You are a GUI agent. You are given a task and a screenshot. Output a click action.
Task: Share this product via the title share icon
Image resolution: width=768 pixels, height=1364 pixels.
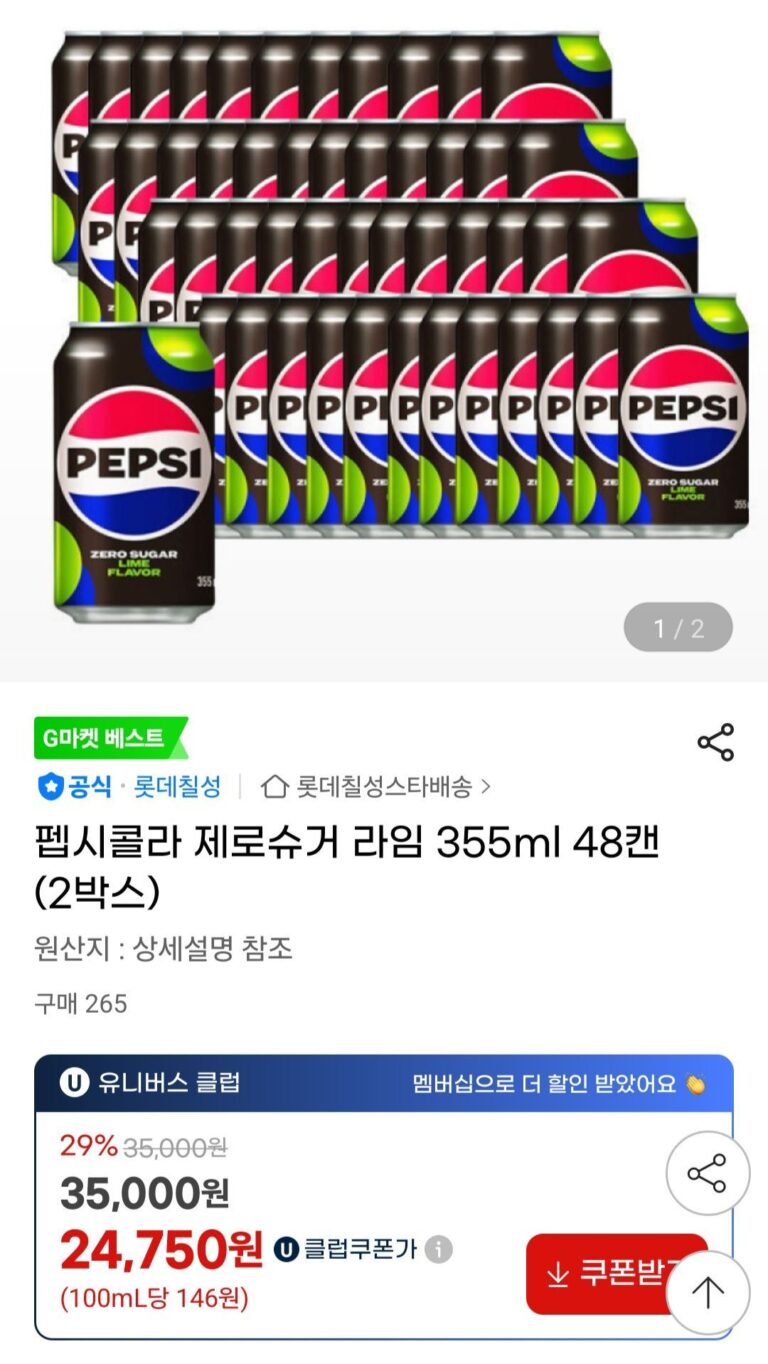[x=715, y=742]
